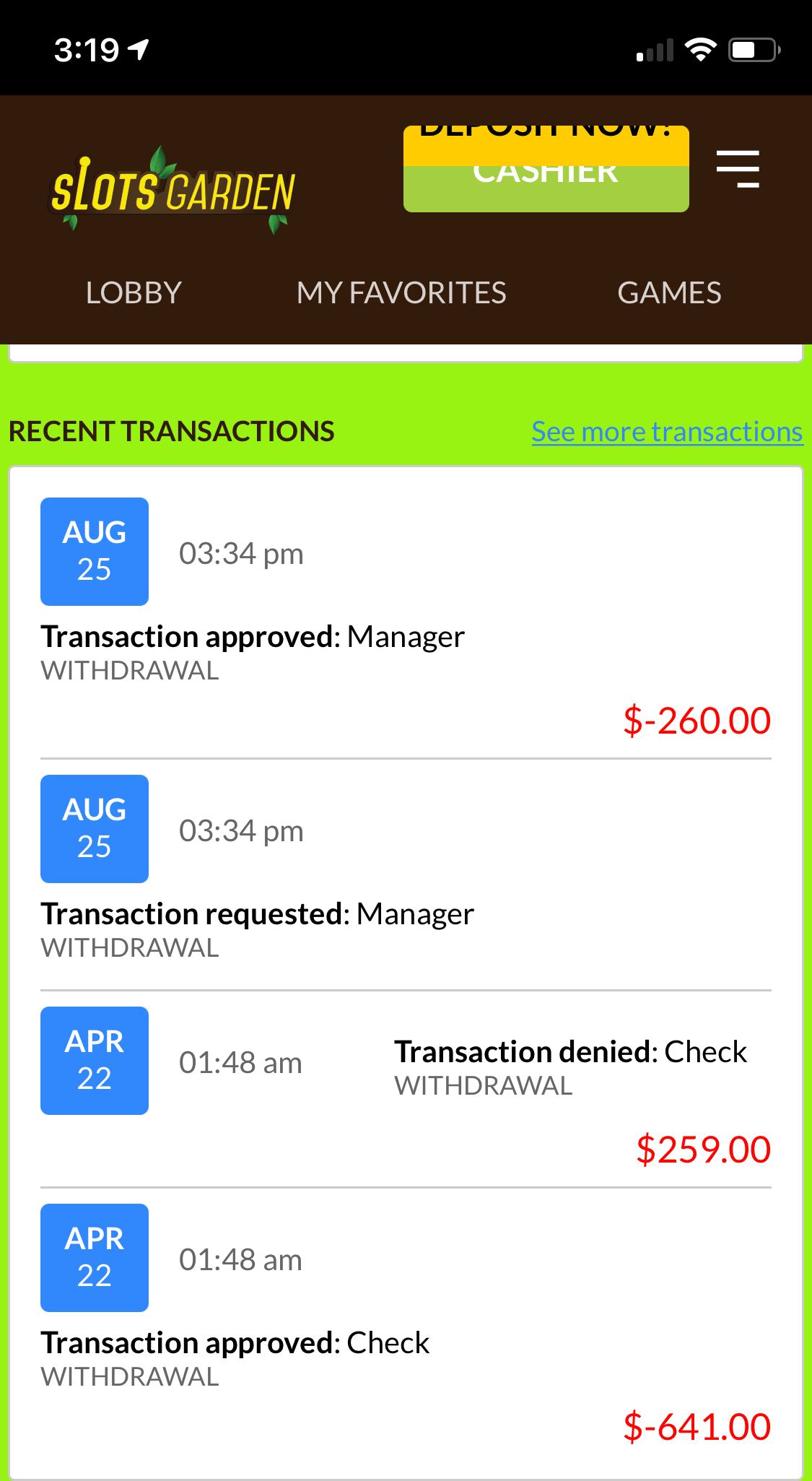Open the hamburger menu
The height and width of the screenshot is (1481, 812).
click(738, 169)
